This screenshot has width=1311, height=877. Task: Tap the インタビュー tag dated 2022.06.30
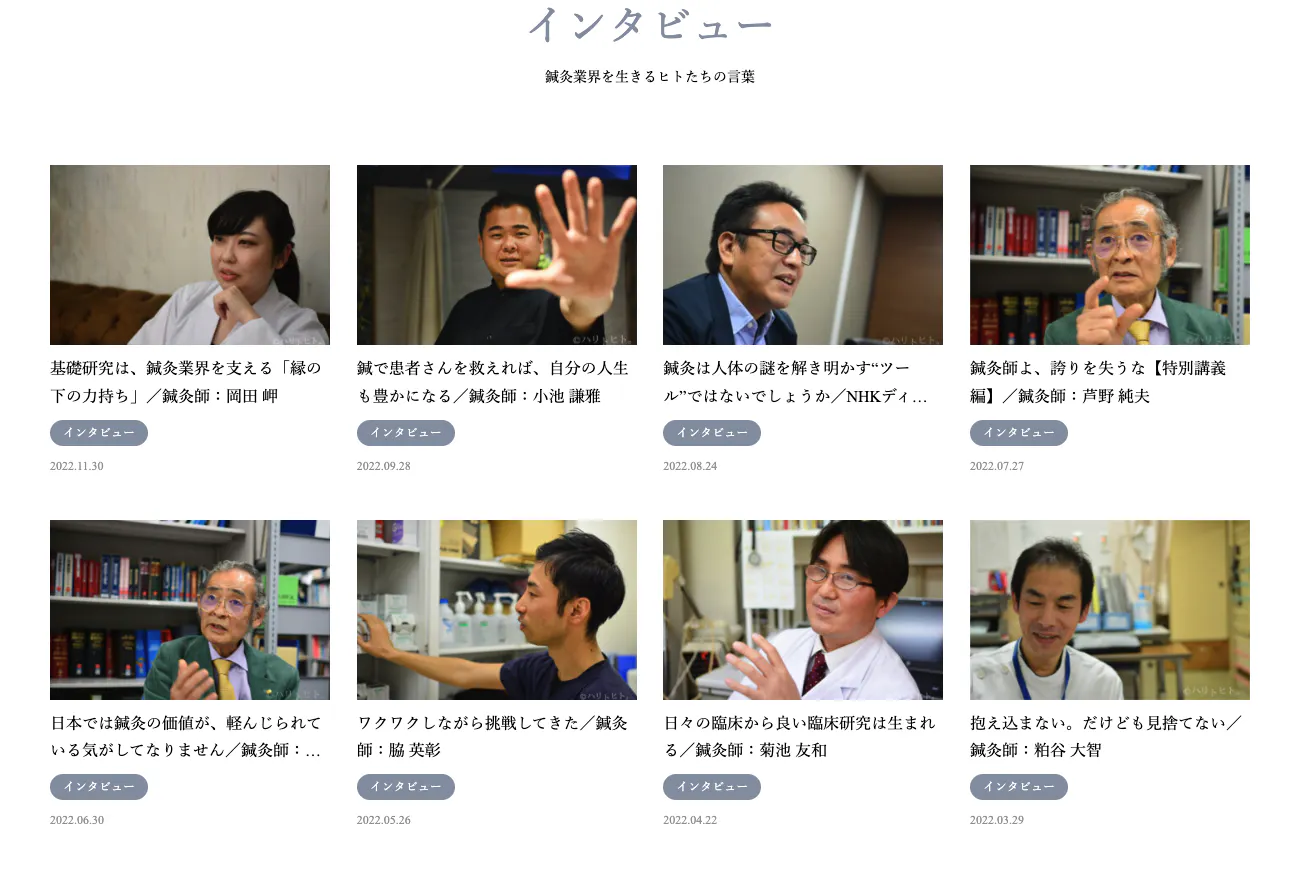point(99,787)
